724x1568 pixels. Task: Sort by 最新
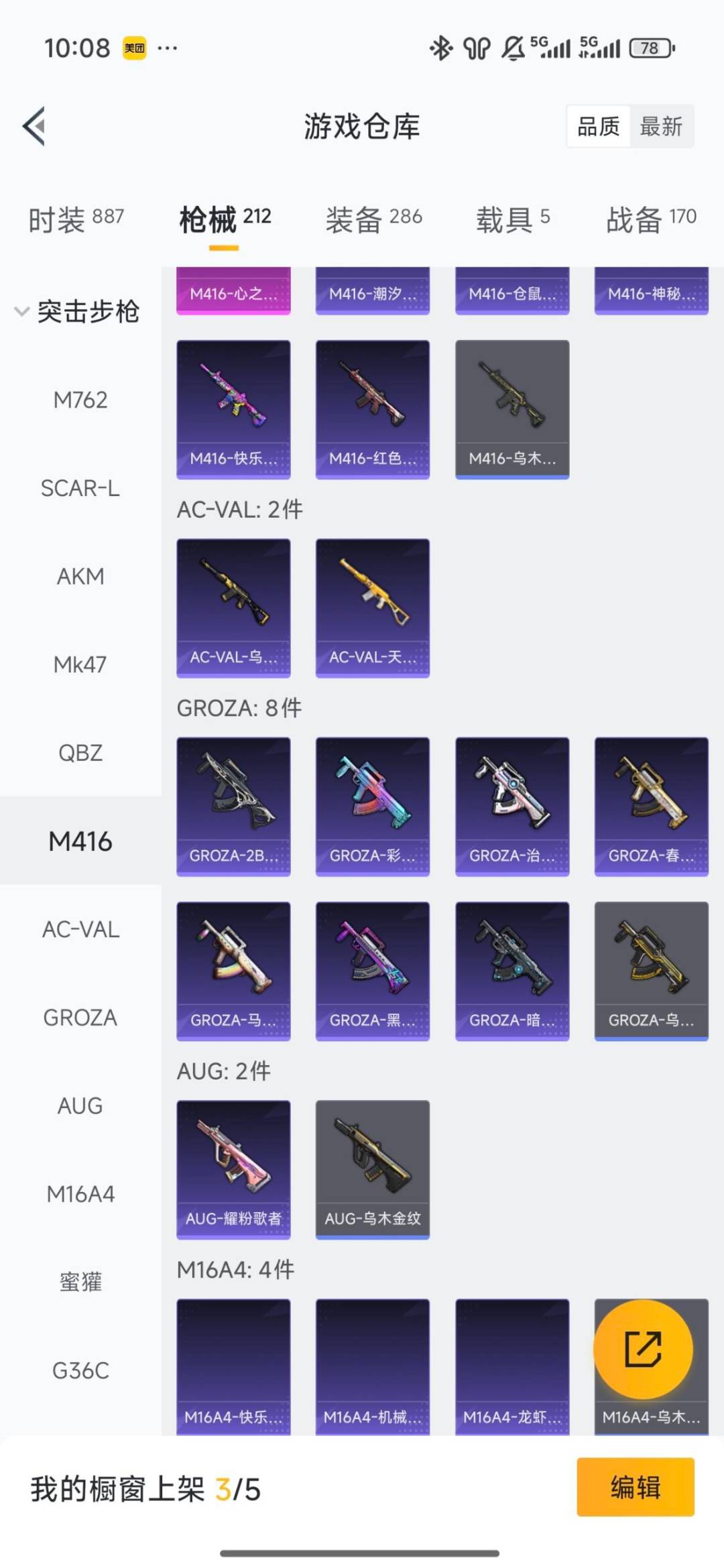(661, 126)
